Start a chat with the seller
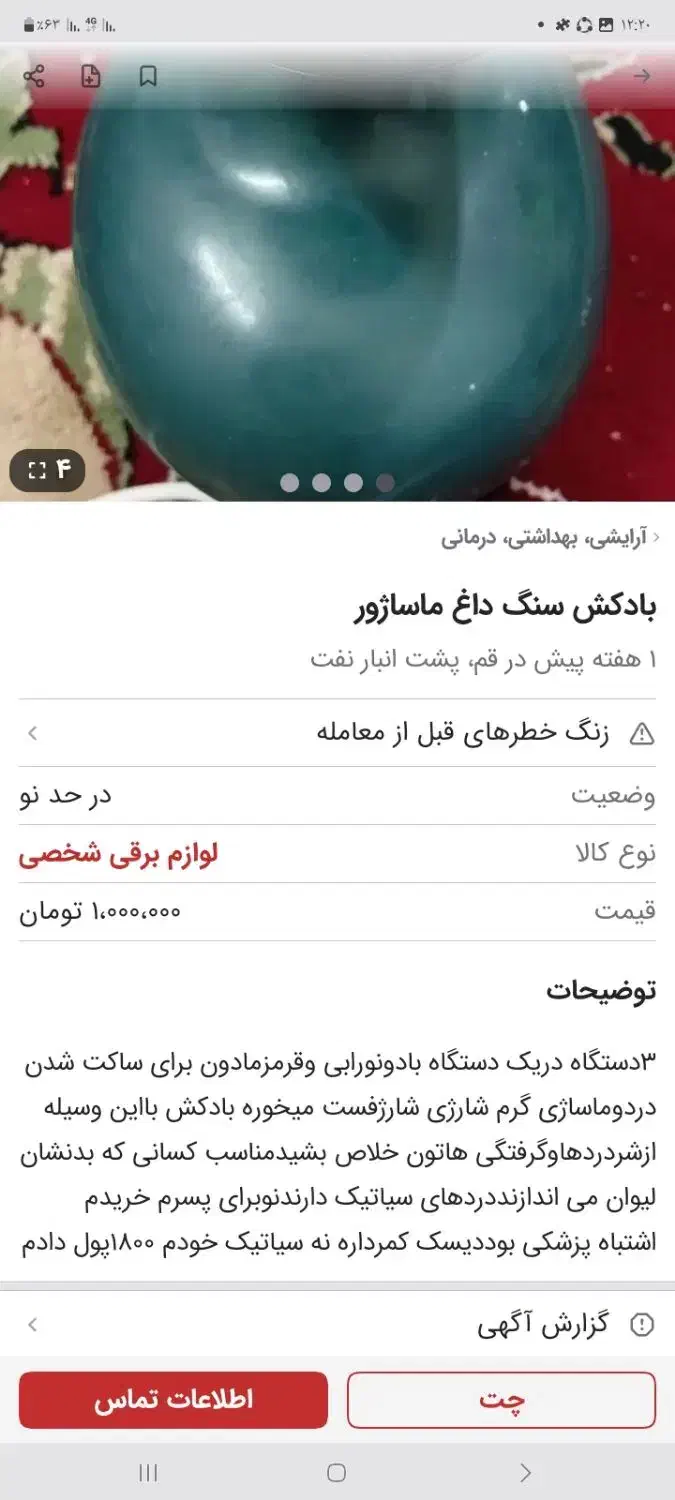Viewport: 675px width, 1500px height. 501,1400
